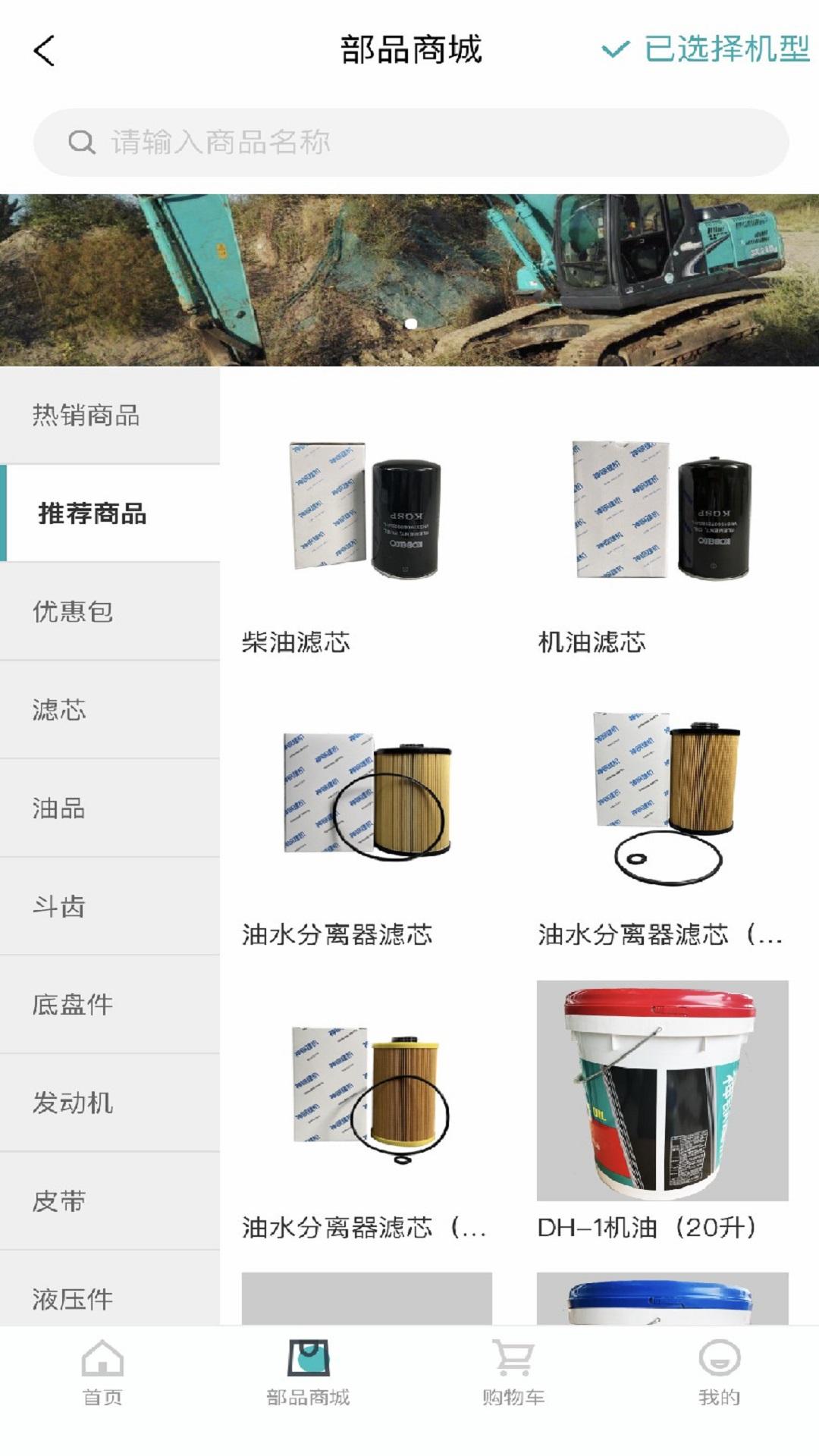Select the 推荐商品 category
Viewport: 819px width, 1456px height.
click(110, 513)
